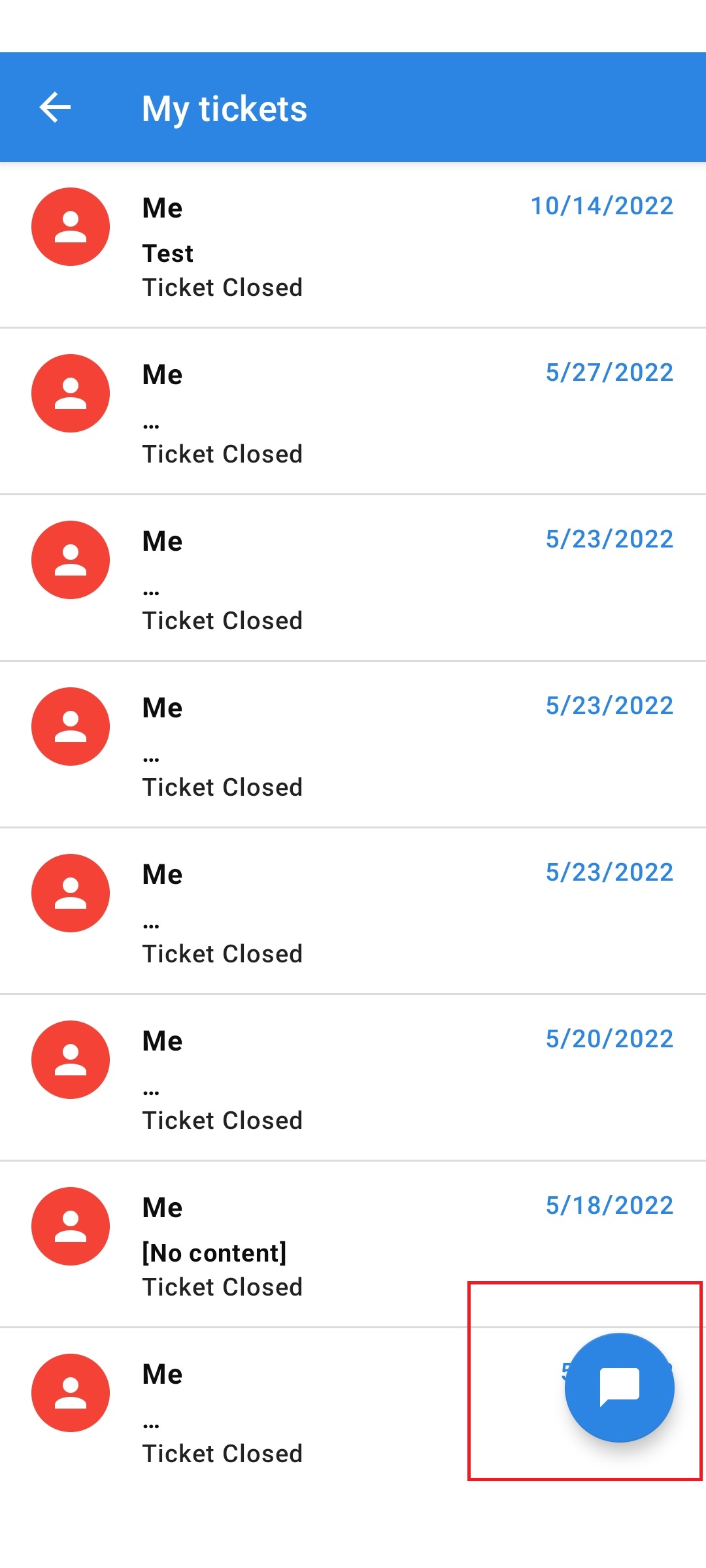
Task: Tap the date 10/14/2022 on the Test ticket
Action: [600, 206]
